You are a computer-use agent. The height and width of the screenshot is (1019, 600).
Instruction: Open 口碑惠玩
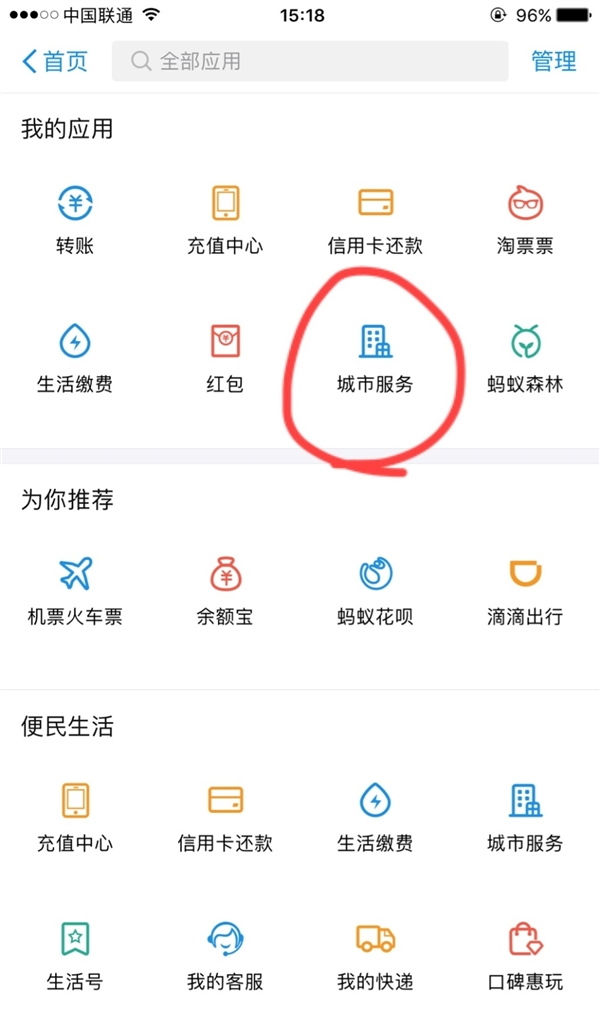pos(525,954)
